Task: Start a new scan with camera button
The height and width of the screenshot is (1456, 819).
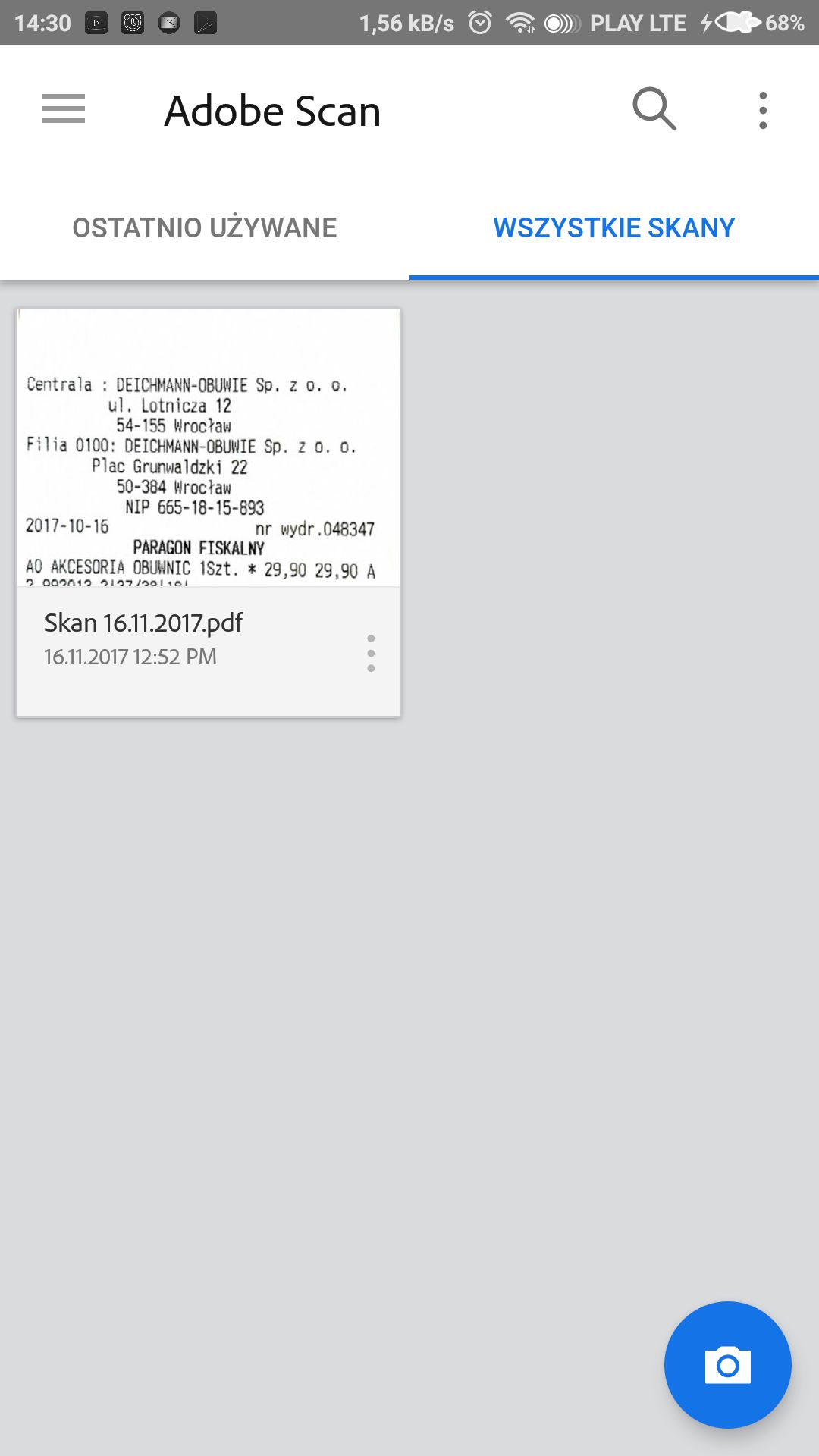Action: point(727,1365)
